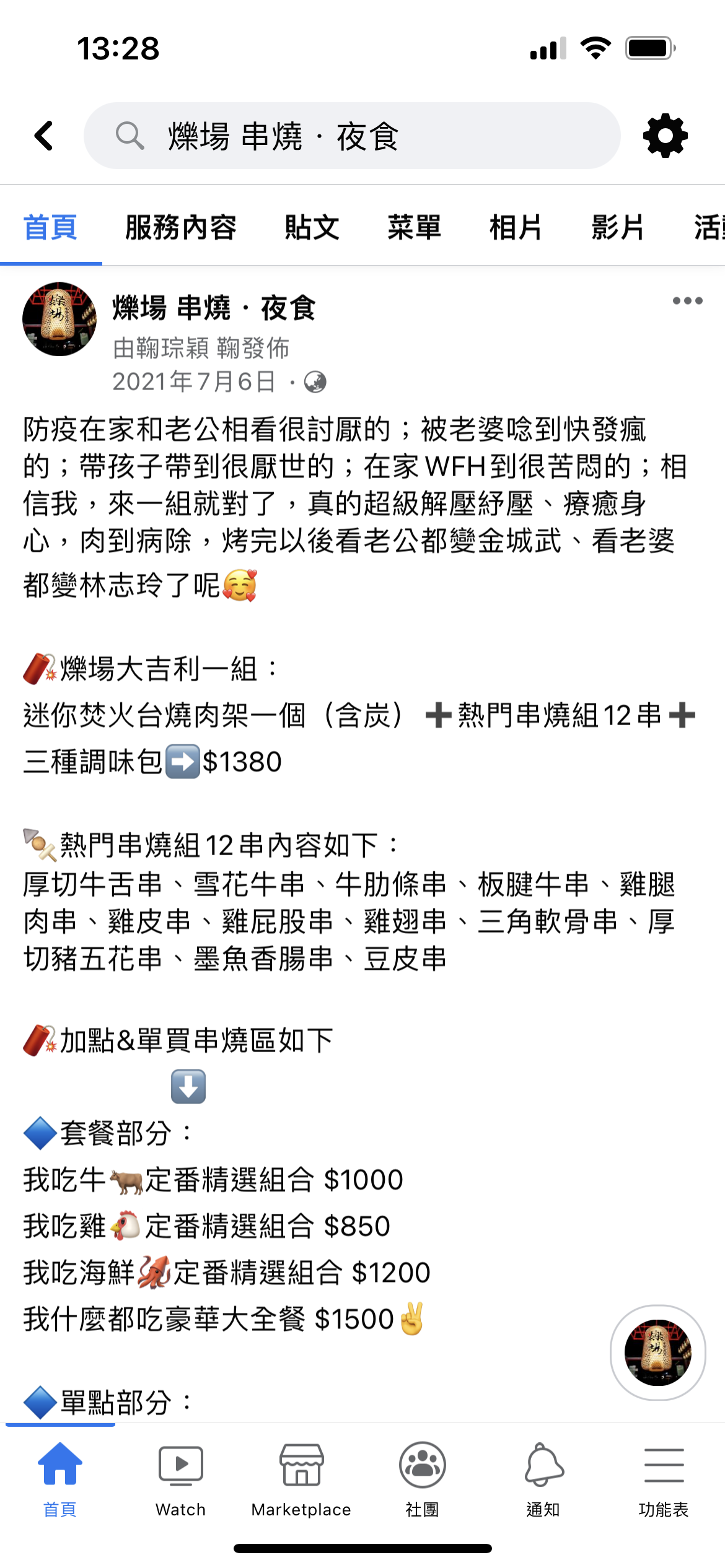Open the 相片 tab

point(516,227)
